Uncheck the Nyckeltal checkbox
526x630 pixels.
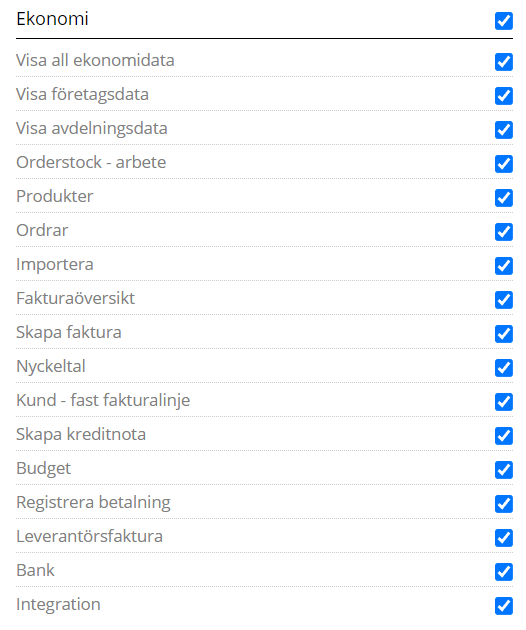[x=503, y=368]
